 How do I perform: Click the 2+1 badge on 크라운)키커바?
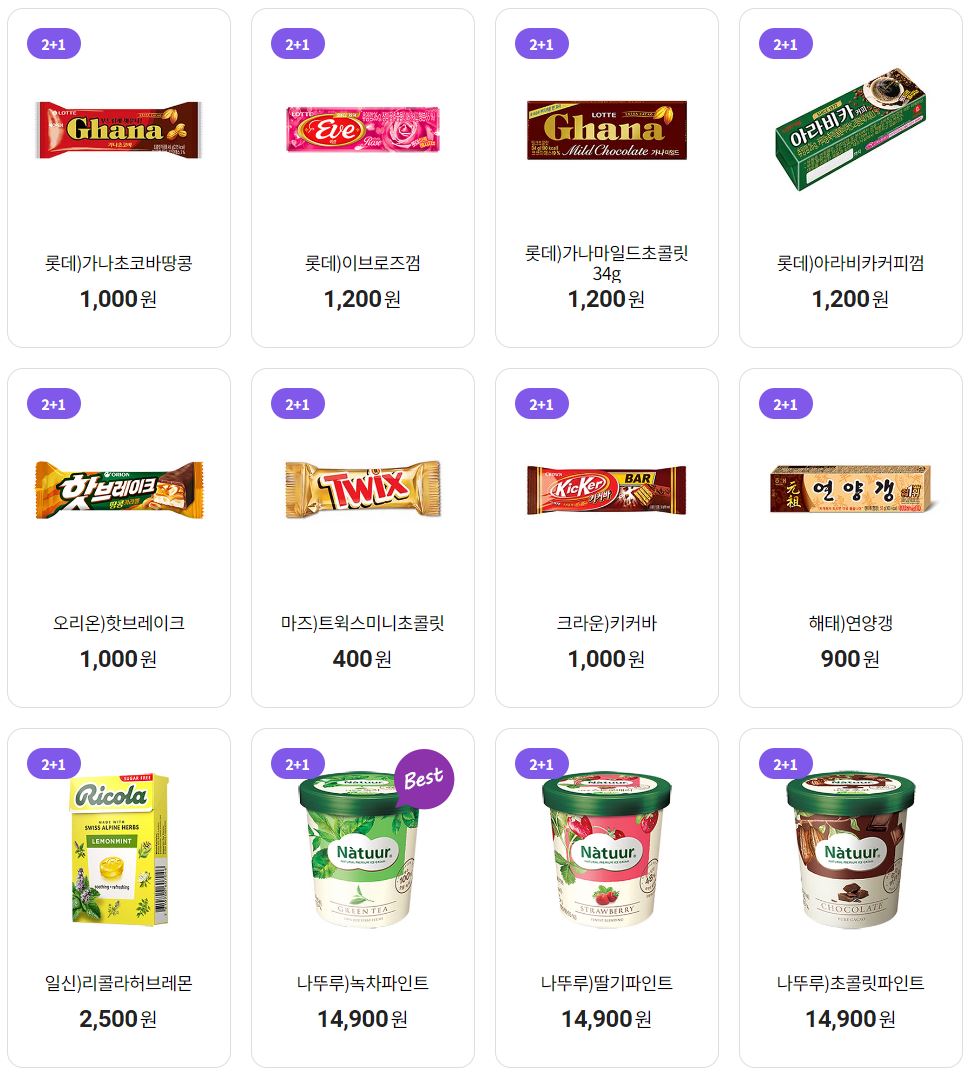point(544,404)
